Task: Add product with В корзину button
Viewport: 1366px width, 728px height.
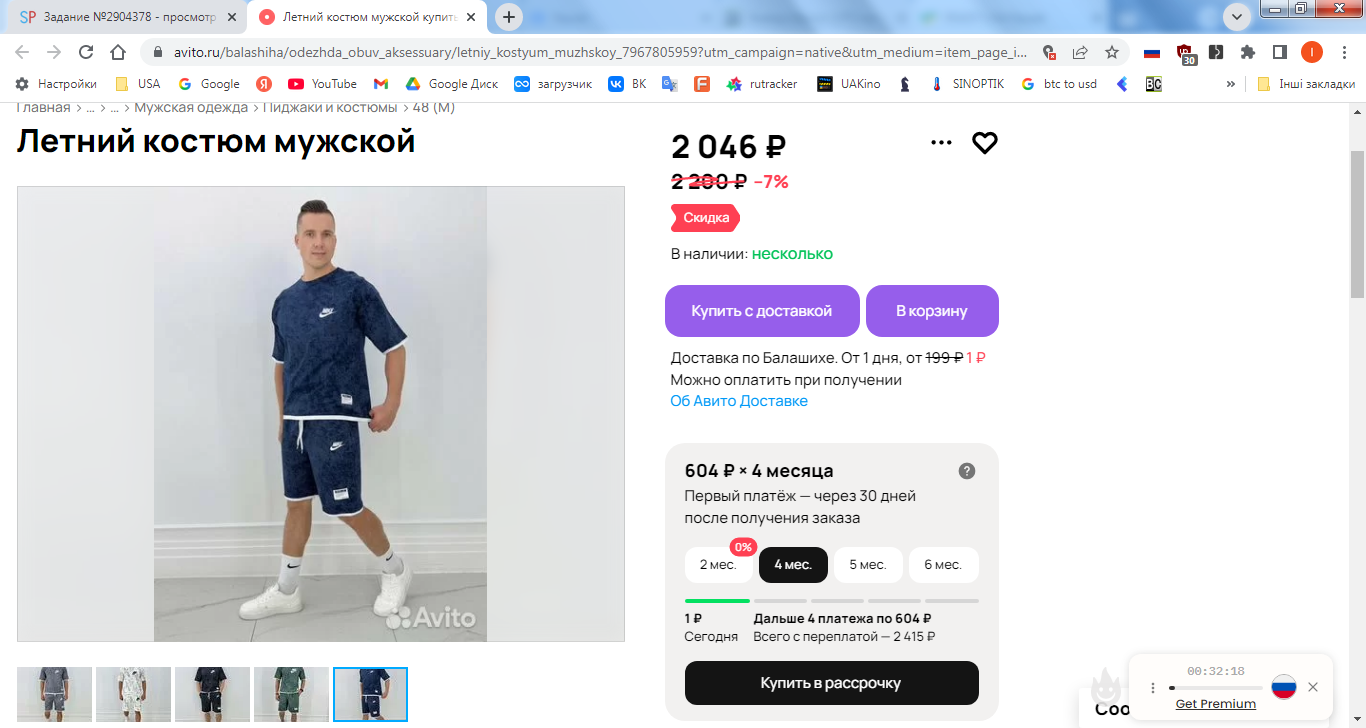Action: tap(931, 311)
